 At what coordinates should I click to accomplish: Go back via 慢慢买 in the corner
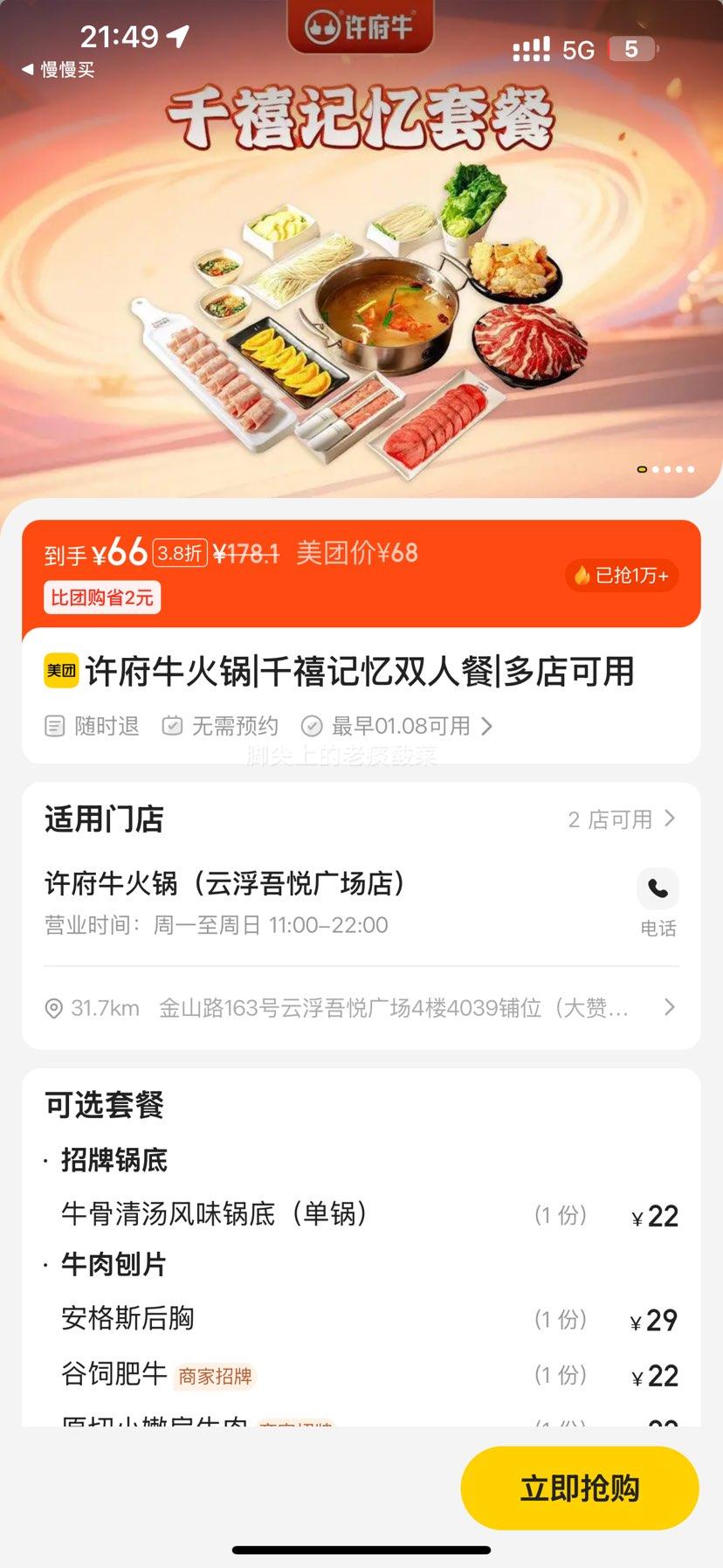click(x=59, y=68)
